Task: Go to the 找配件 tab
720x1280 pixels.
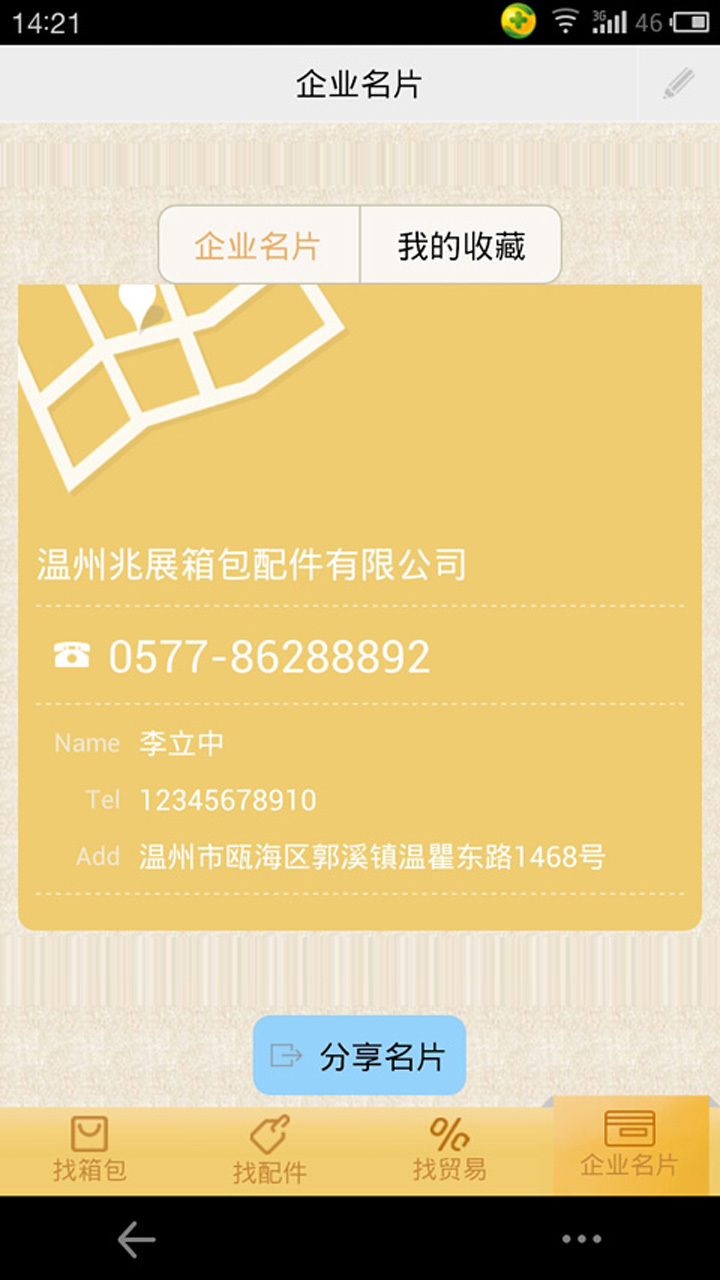Action: (x=269, y=1150)
